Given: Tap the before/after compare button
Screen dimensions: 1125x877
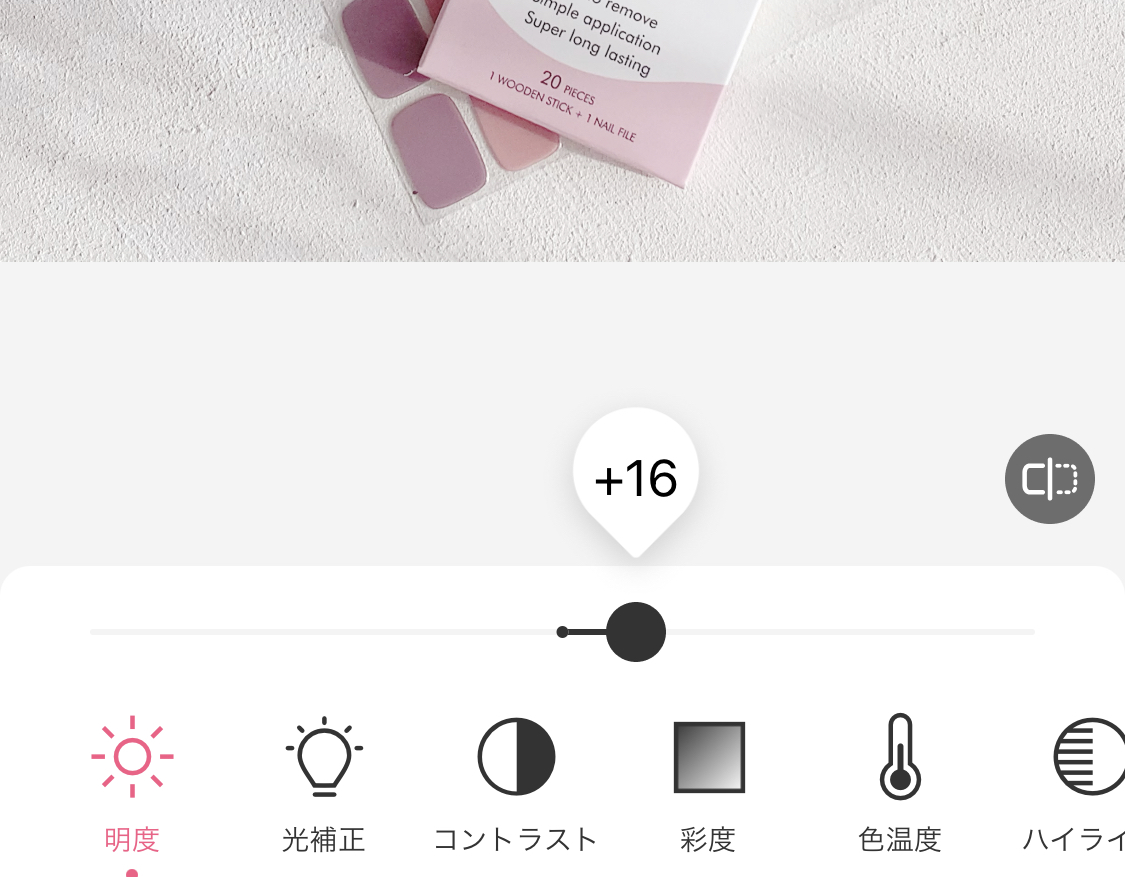Looking at the screenshot, I should pyautogui.click(x=1049, y=480).
